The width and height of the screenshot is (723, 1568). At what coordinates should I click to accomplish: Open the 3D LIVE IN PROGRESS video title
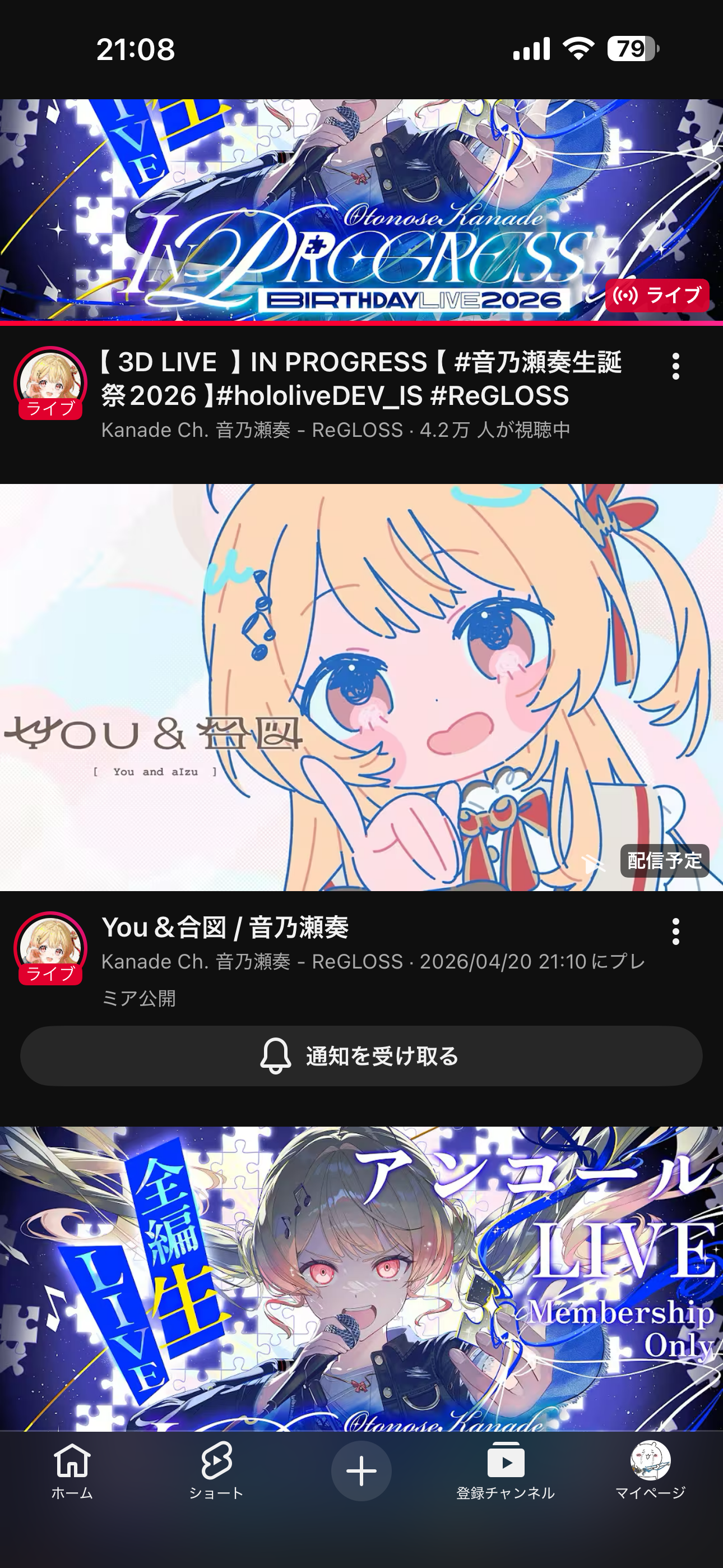[x=361, y=379]
